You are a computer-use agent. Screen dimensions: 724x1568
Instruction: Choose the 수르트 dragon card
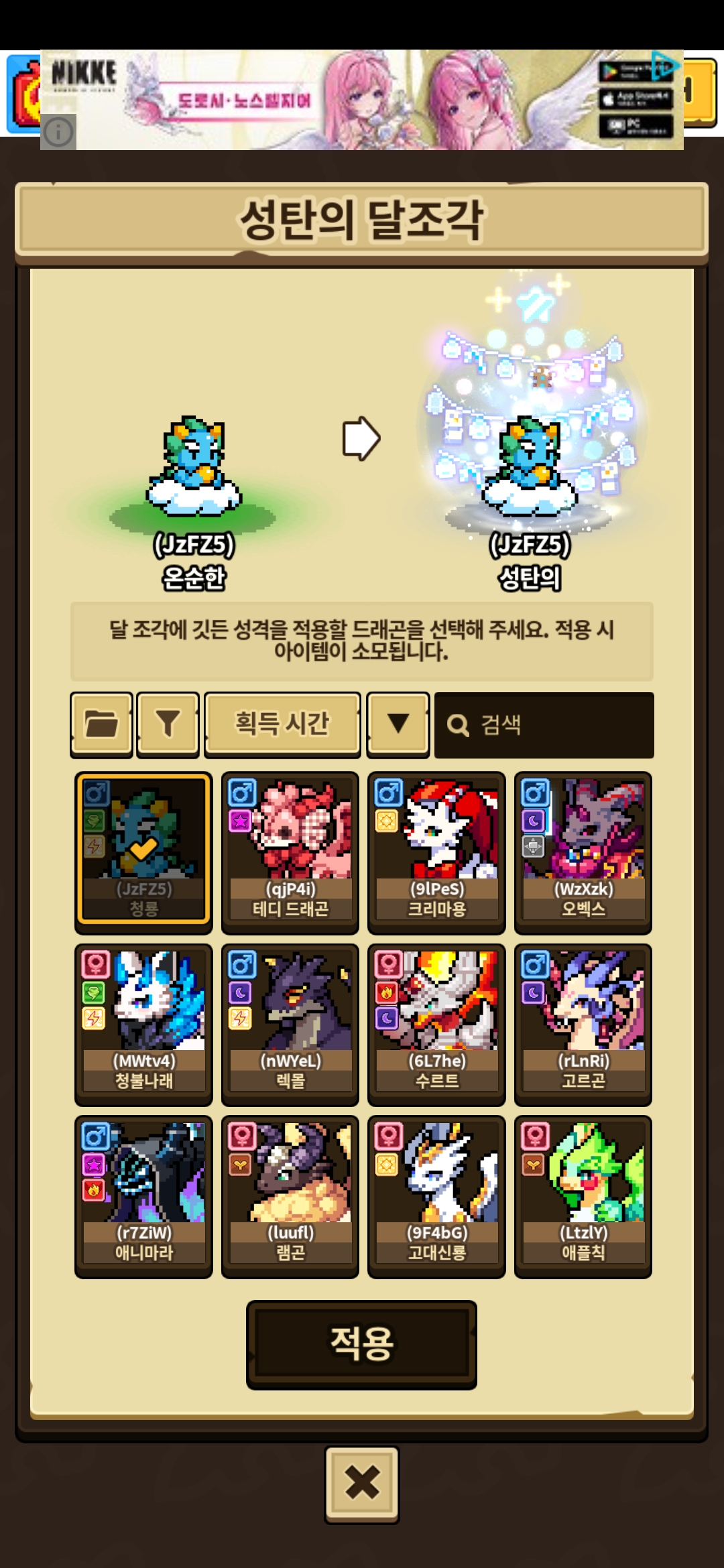pyautogui.click(x=436, y=1023)
